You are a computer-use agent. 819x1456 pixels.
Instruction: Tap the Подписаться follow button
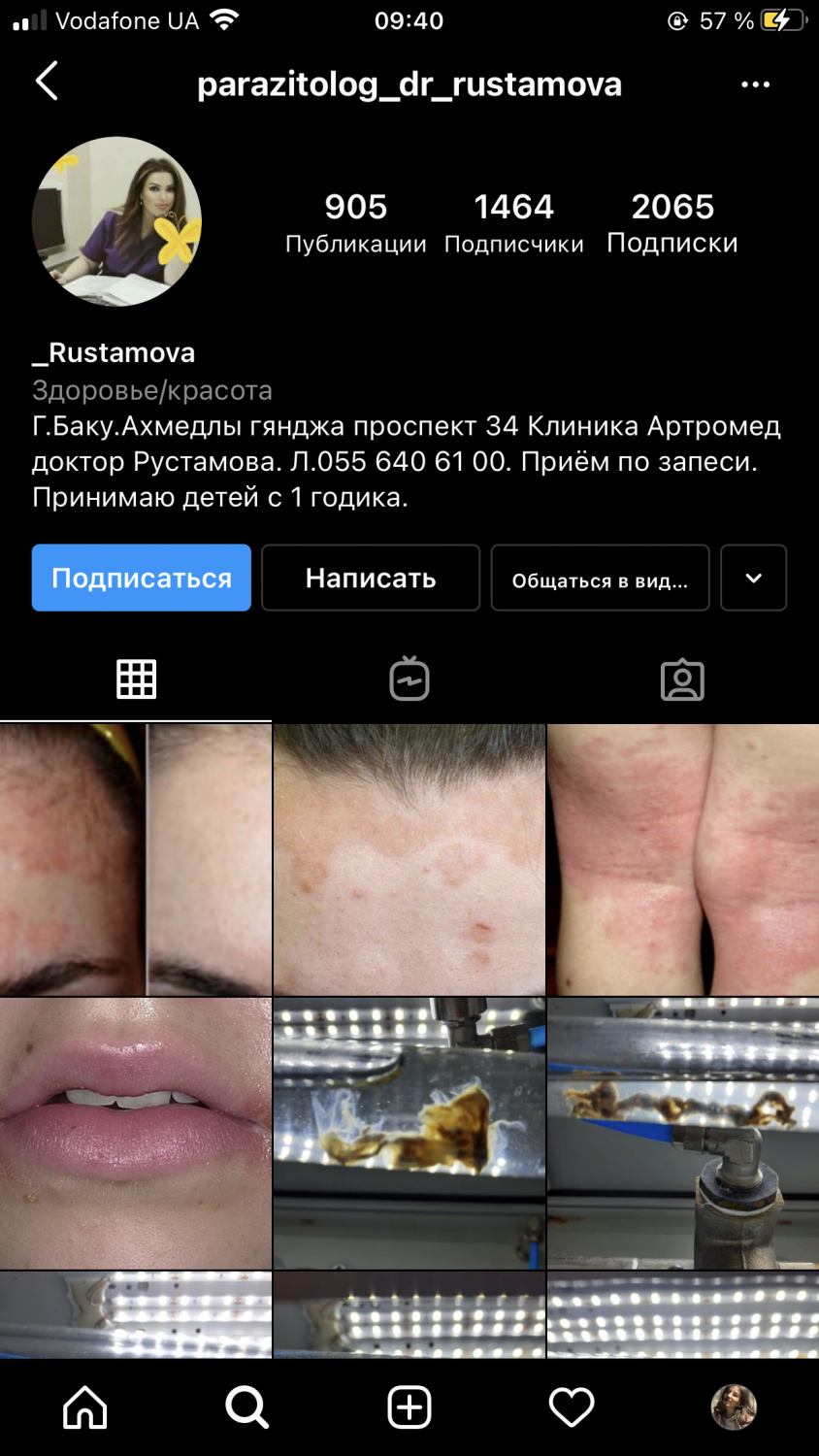pyautogui.click(x=142, y=578)
